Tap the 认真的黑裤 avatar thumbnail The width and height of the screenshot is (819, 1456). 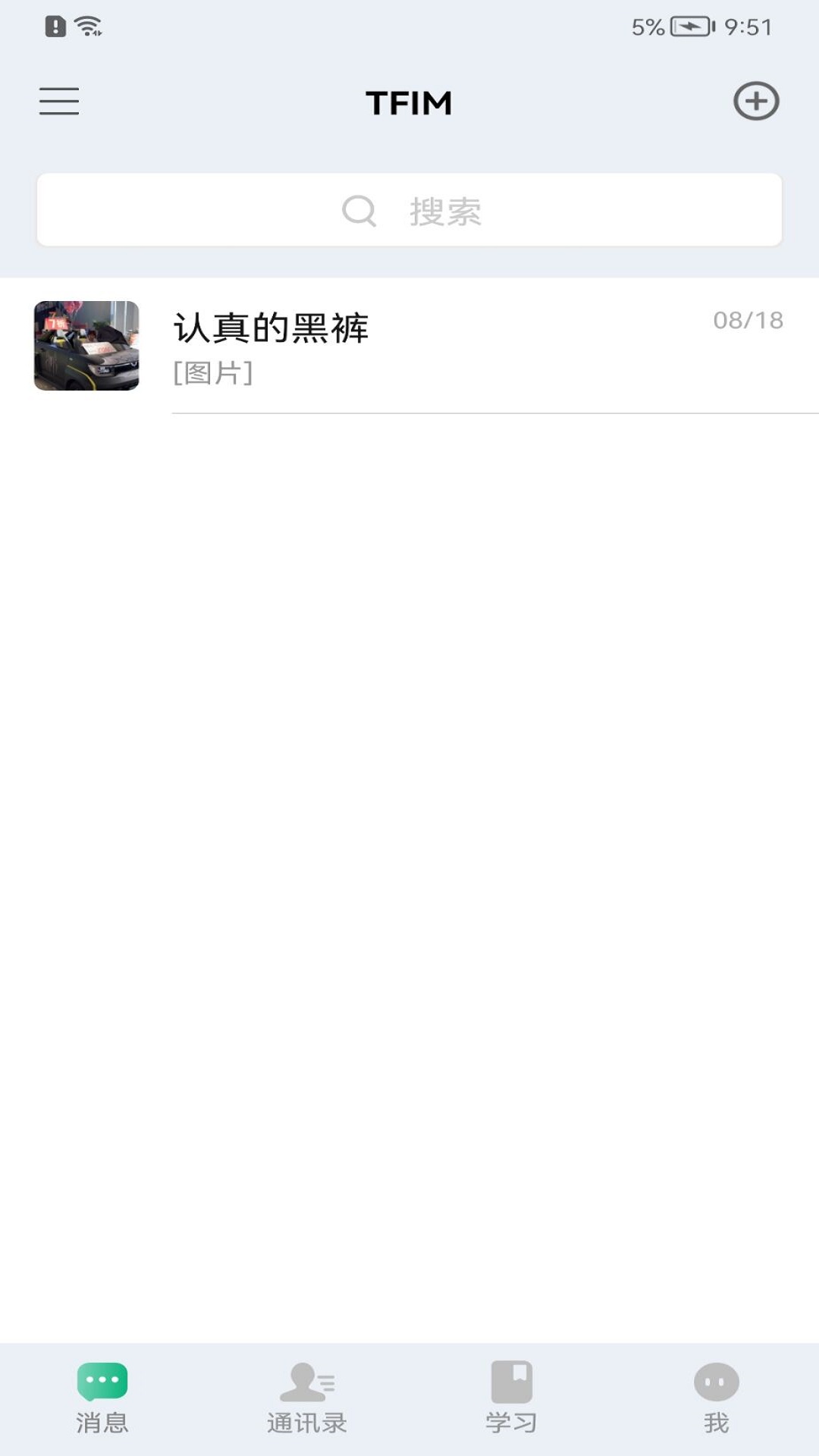pos(86,347)
